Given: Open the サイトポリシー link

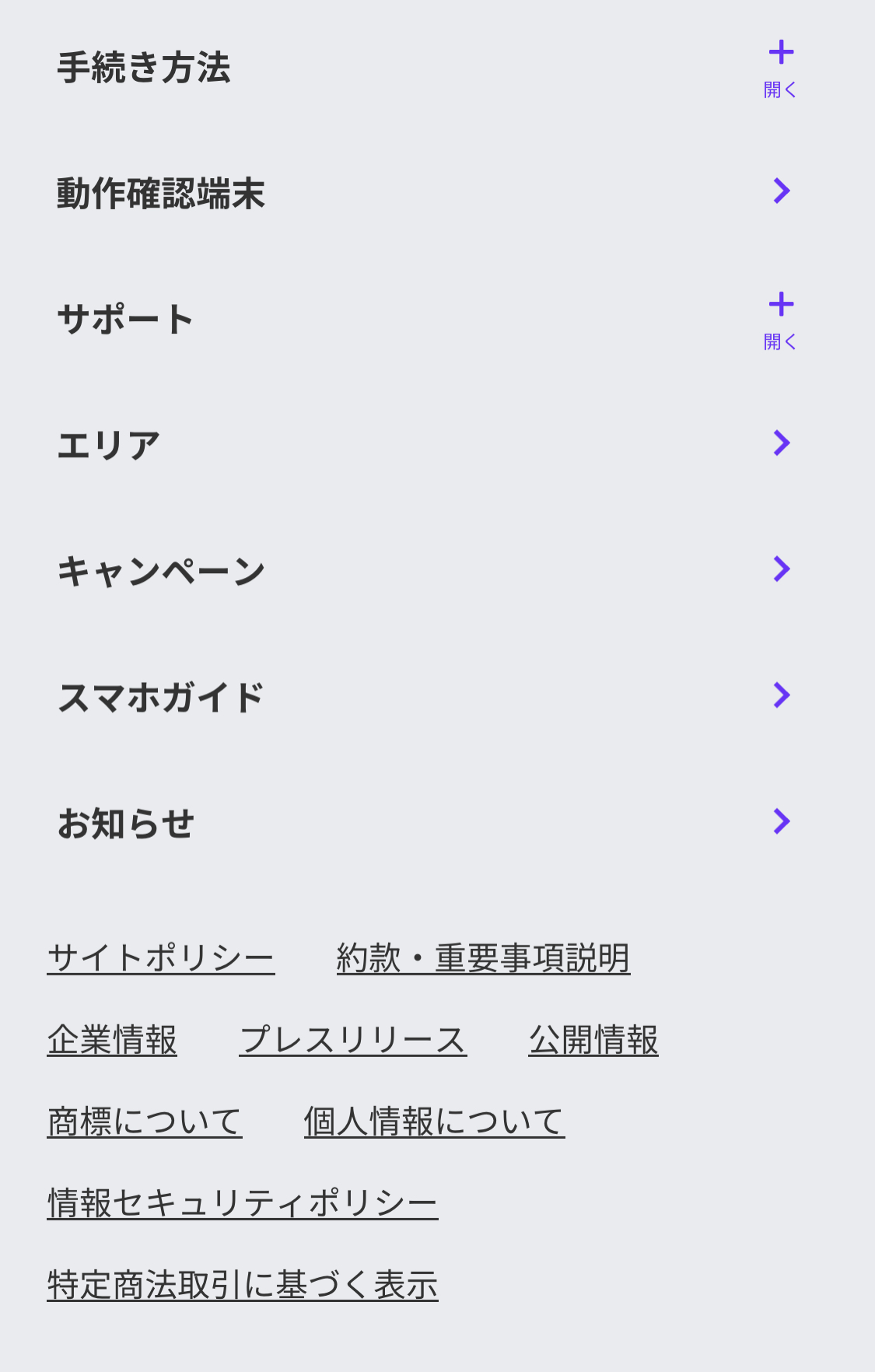Looking at the screenshot, I should coord(161,957).
